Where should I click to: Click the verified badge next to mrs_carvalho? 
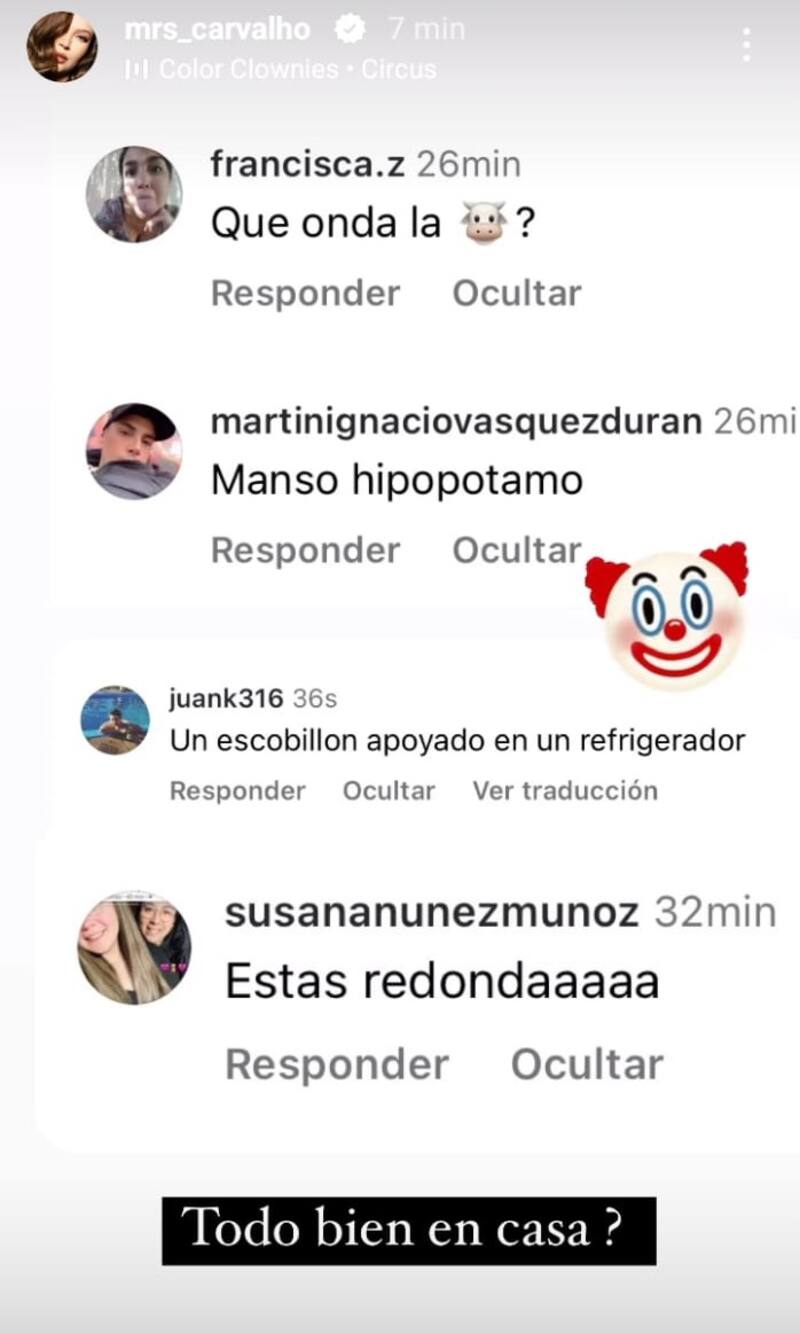(348, 29)
